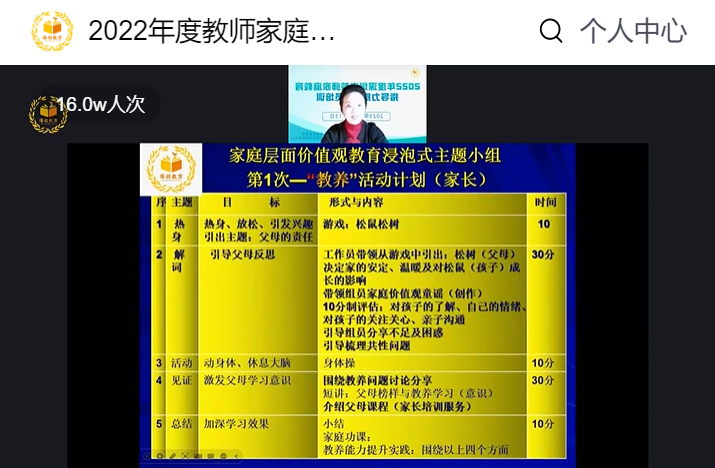The height and width of the screenshot is (468, 715).
Task: Open the channel logo in header
Action: 52,31
